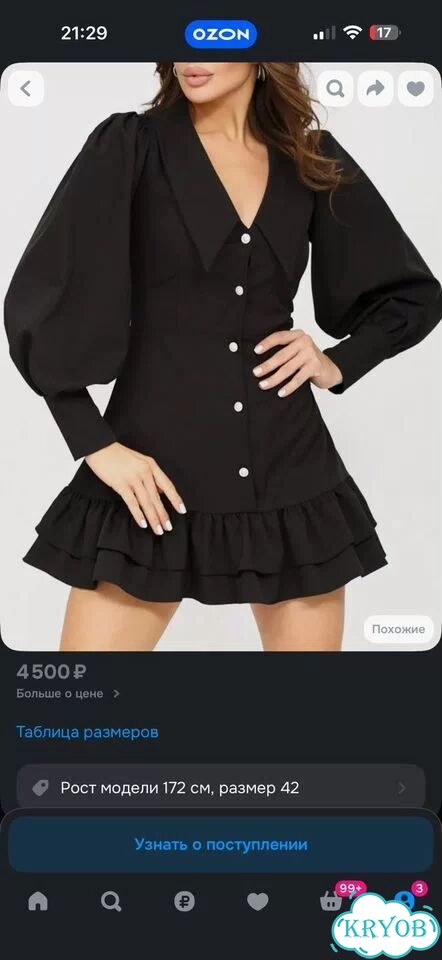
Task: Go back using the back arrow
Action: pyautogui.click(x=26, y=89)
